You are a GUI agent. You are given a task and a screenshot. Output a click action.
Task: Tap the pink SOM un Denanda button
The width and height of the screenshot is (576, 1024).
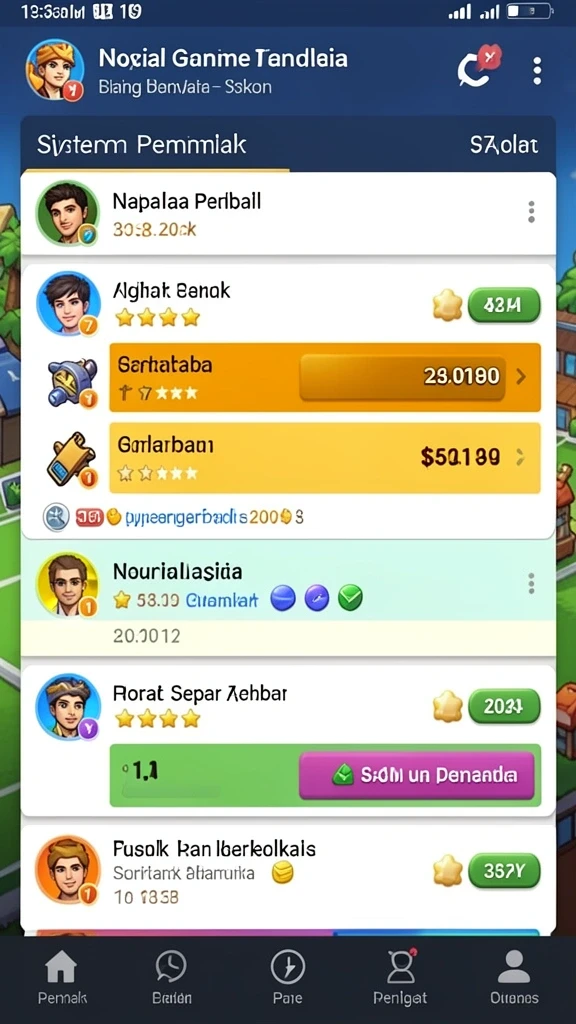point(417,775)
